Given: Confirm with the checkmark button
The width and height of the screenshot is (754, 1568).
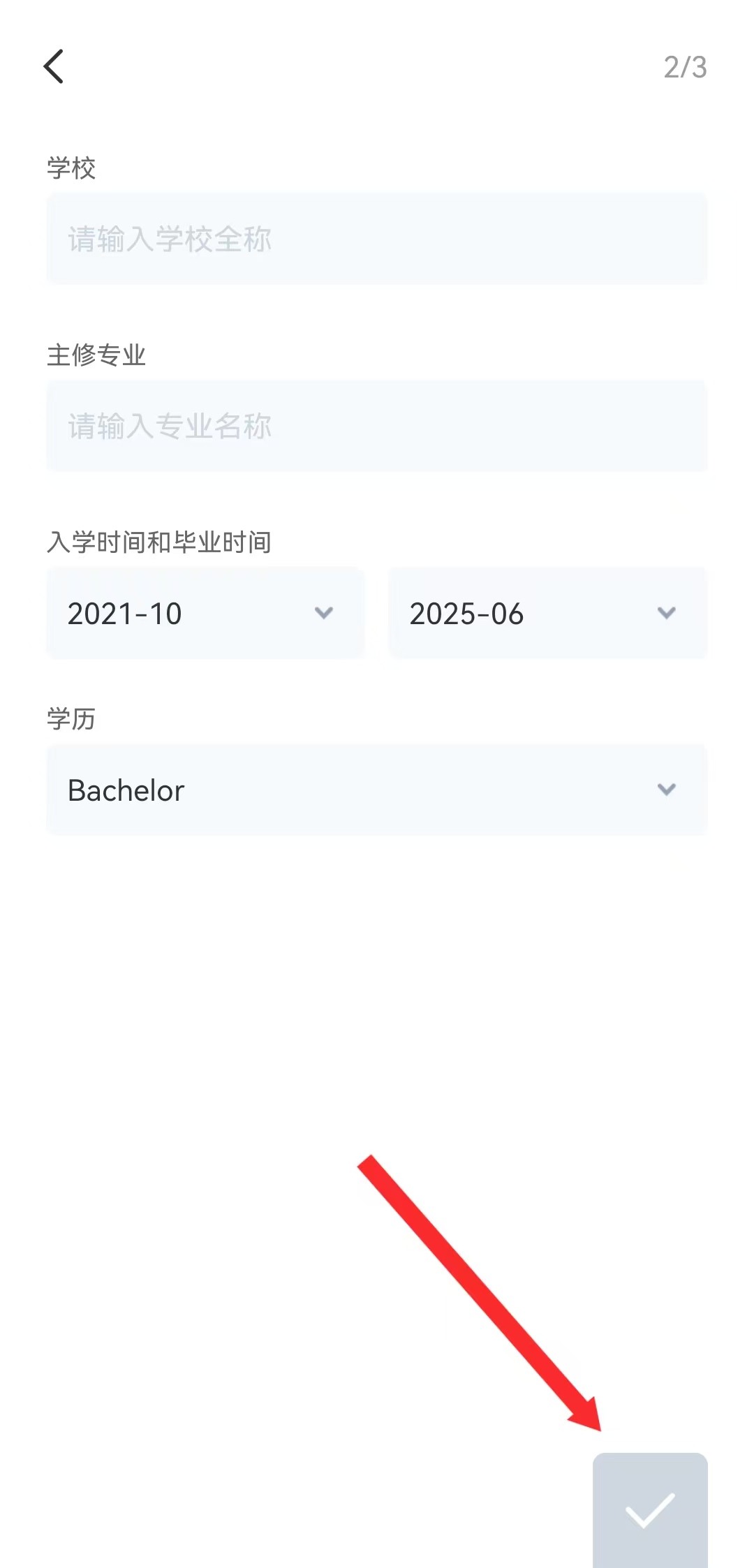Looking at the screenshot, I should click(x=650, y=1511).
